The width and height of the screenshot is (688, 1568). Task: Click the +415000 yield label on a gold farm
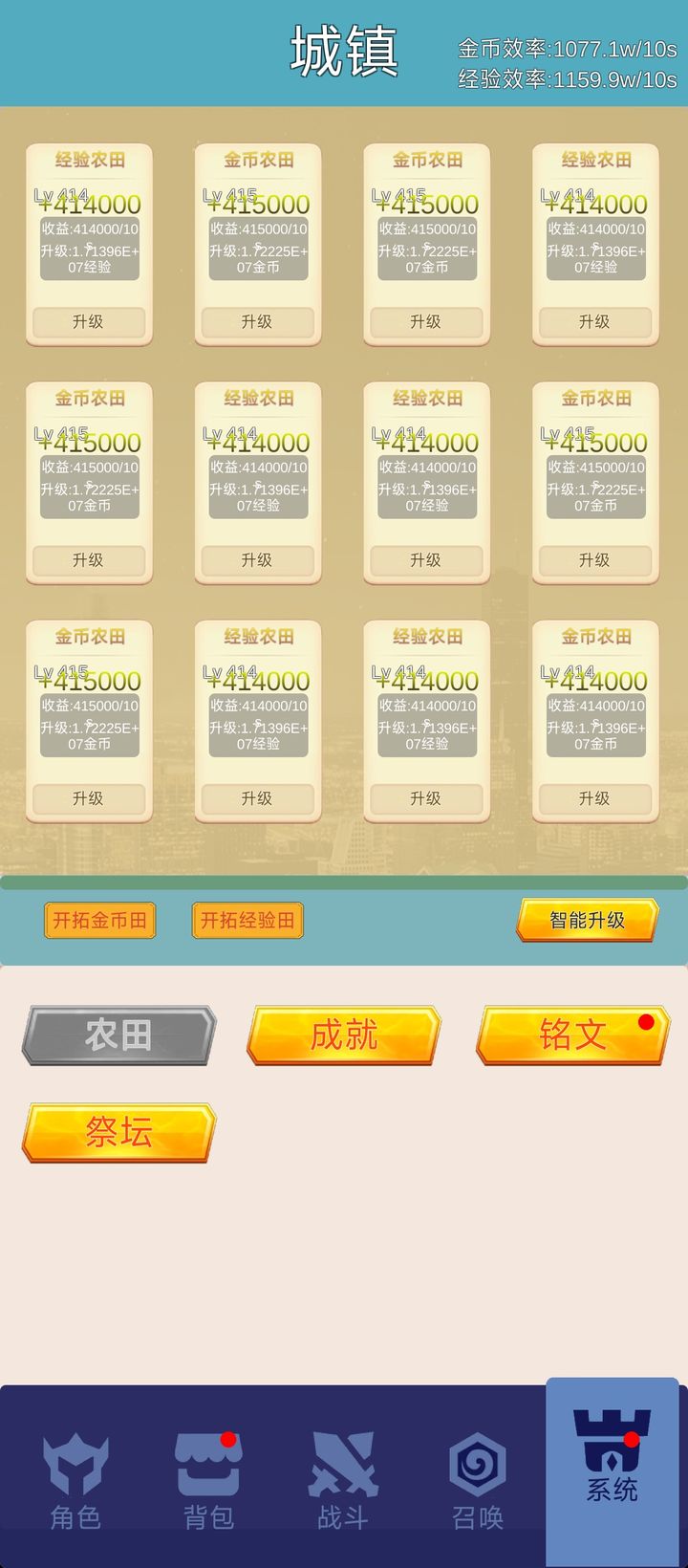[x=257, y=204]
